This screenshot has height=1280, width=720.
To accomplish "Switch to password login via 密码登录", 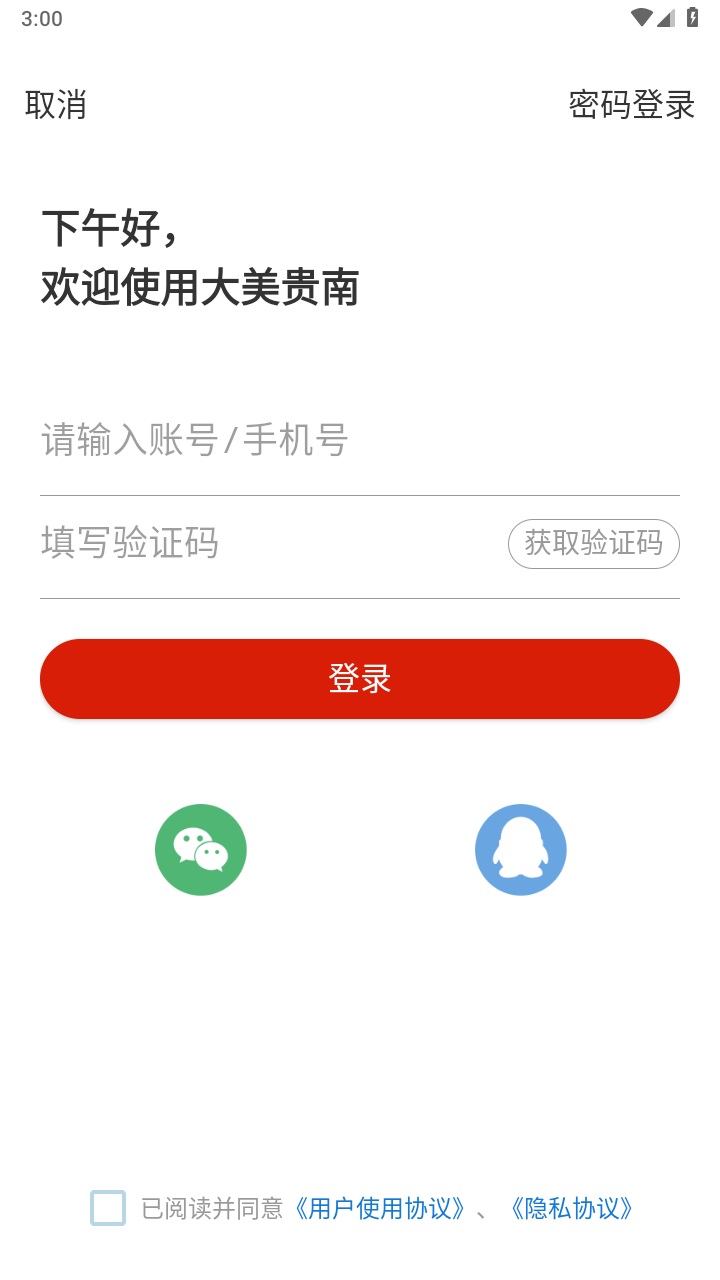I will point(629,104).
